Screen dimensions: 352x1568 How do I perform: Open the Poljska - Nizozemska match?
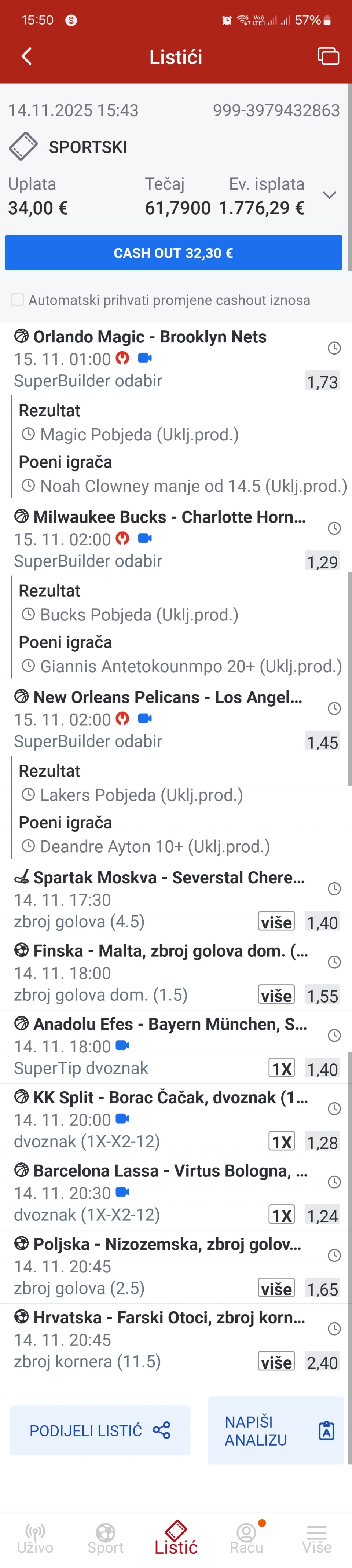[x=167, y=1244]
